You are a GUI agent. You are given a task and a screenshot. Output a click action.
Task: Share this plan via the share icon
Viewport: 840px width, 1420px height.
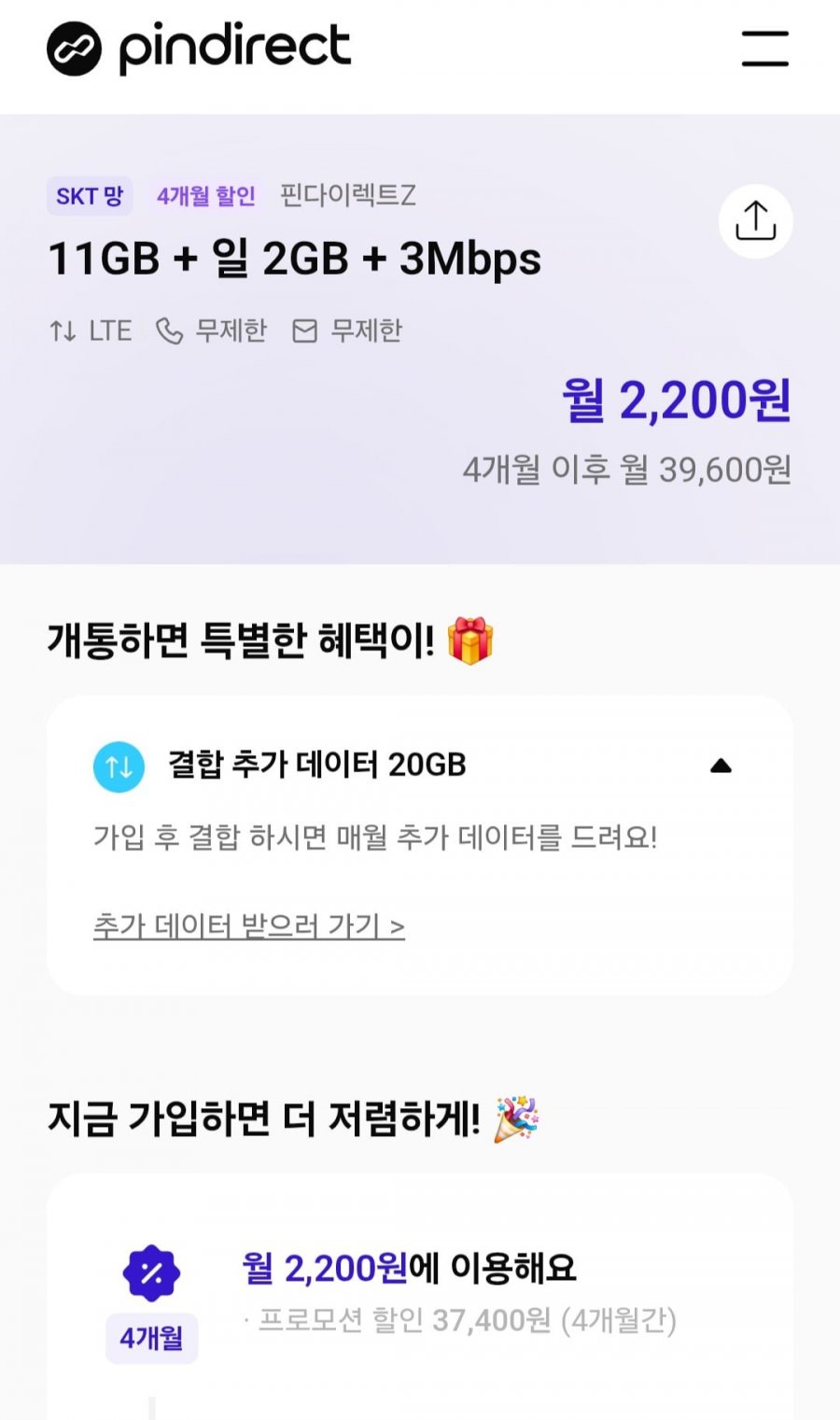pos(755,221)
